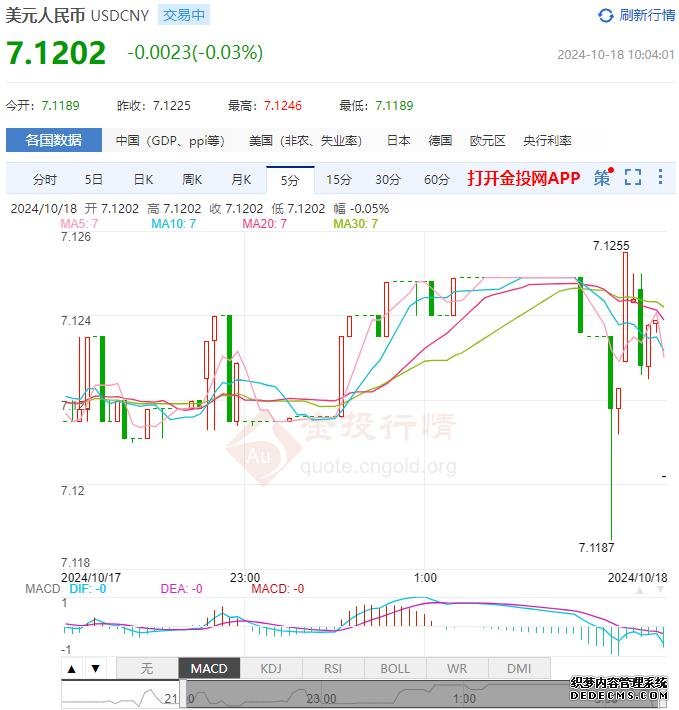Select the KDJ indicator
The height and width of the screenshot is (710, 679).
(x=271, y=668)
